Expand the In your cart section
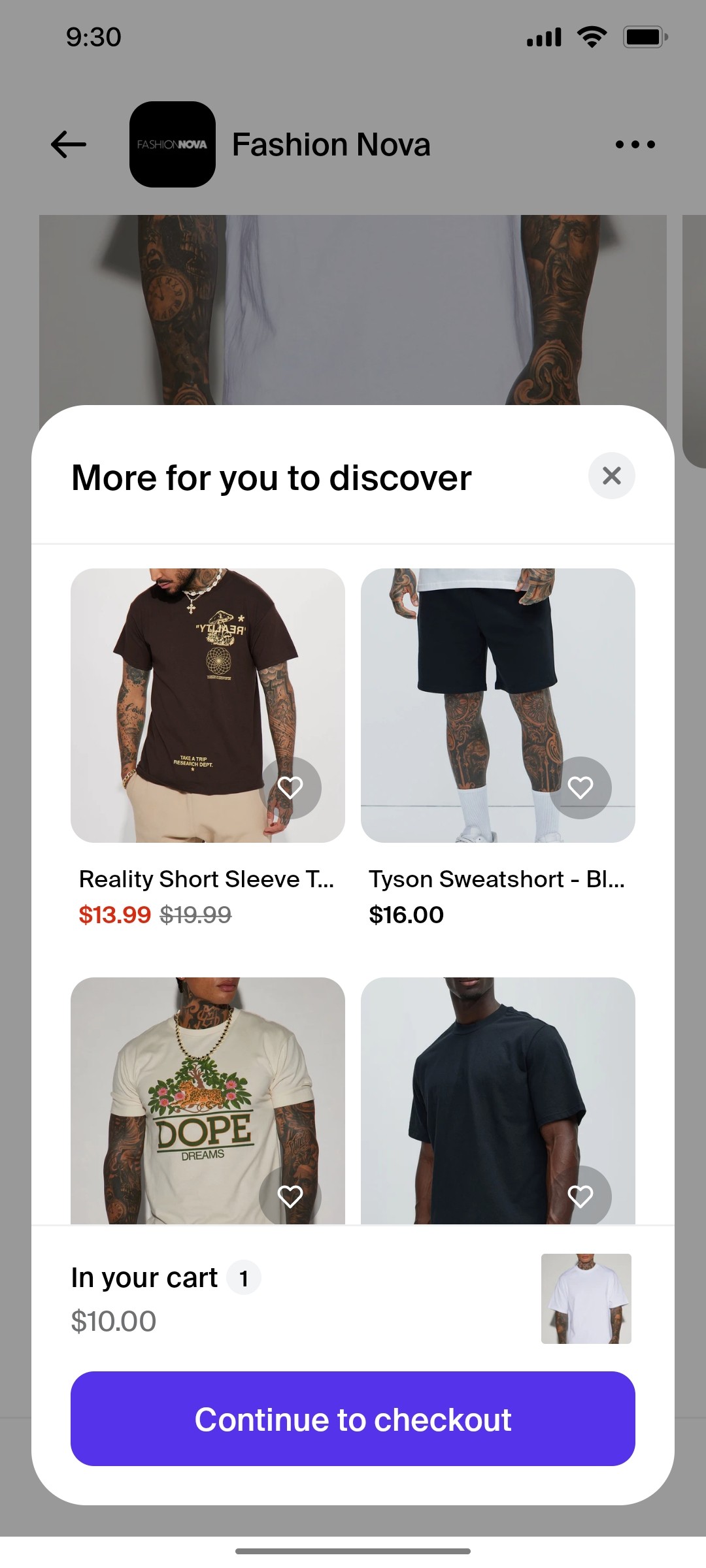Screen dimensions: 706x1568 pyautogui.click(x=145, y=1278)
